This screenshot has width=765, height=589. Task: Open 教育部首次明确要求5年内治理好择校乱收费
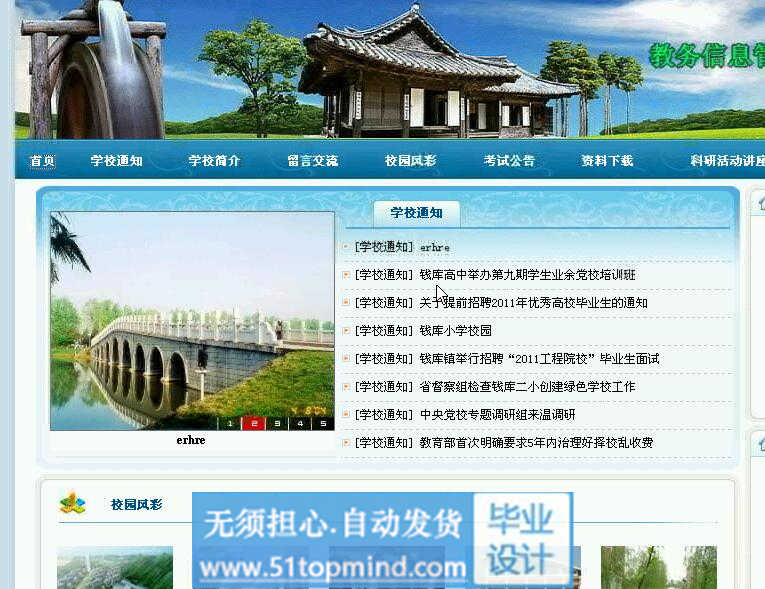tap(536, 443)
